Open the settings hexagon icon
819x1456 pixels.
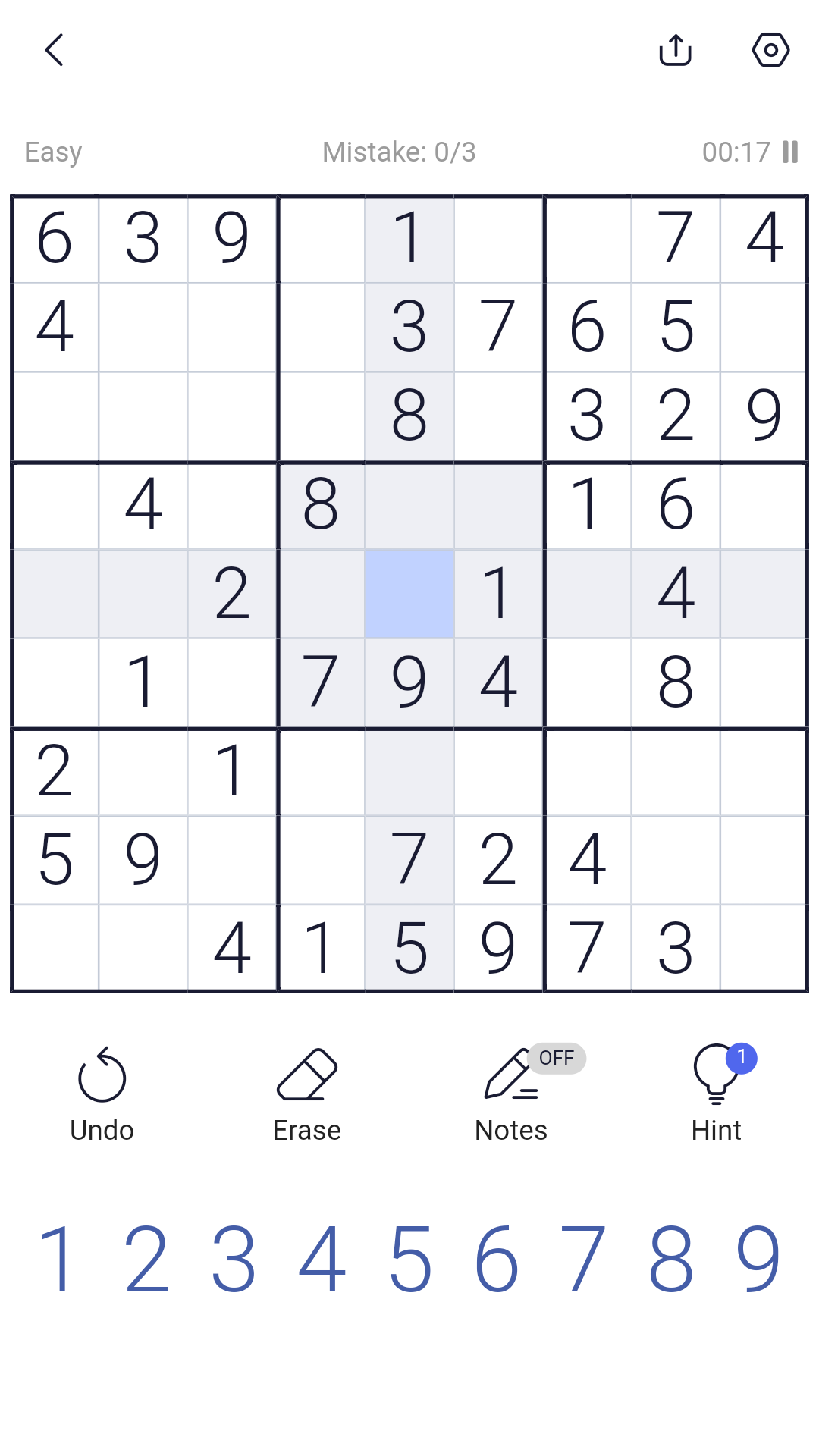click(x=770, y=51)
